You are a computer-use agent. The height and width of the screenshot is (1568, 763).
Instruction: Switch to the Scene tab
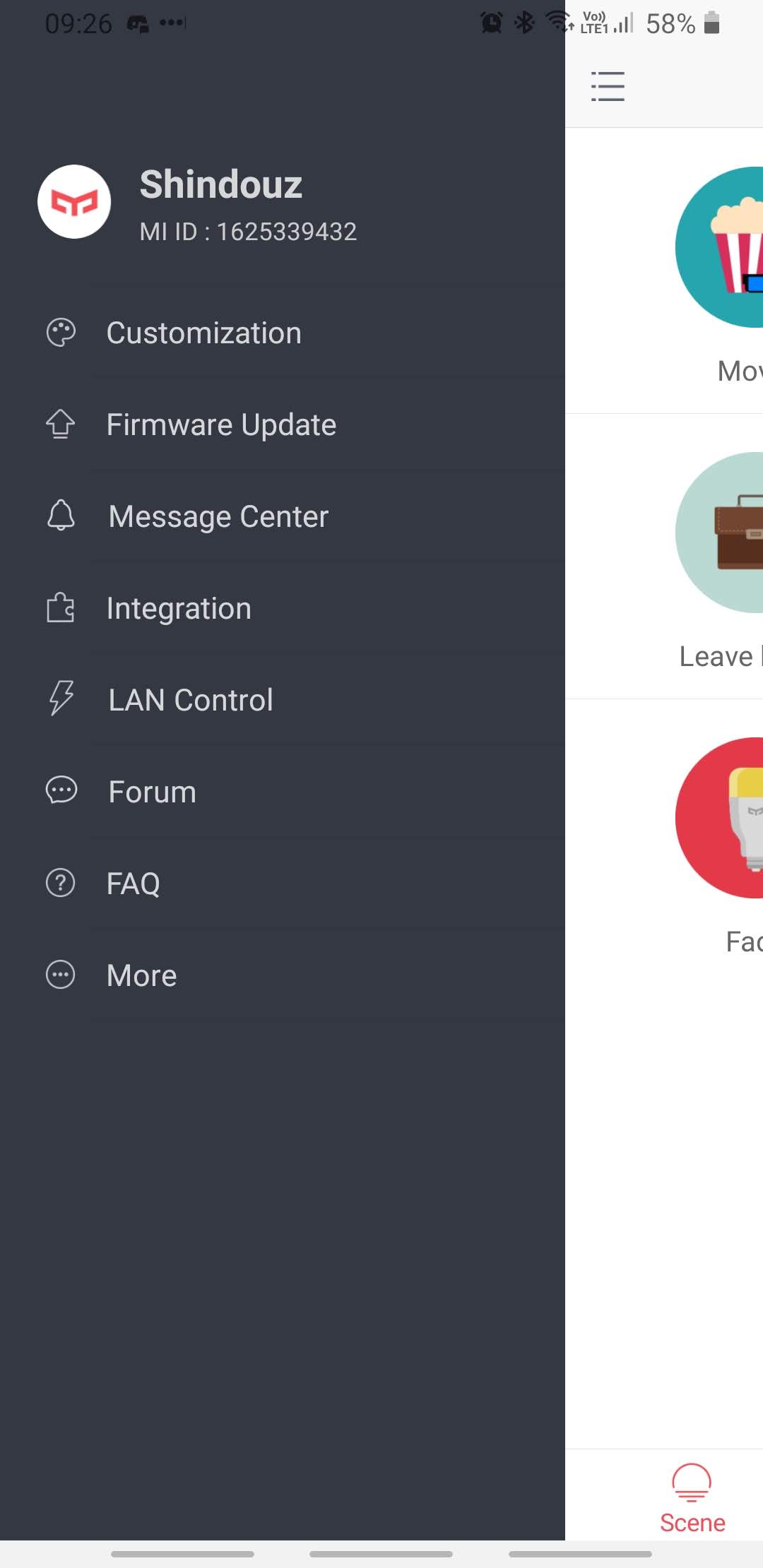tap(692, 1497)
